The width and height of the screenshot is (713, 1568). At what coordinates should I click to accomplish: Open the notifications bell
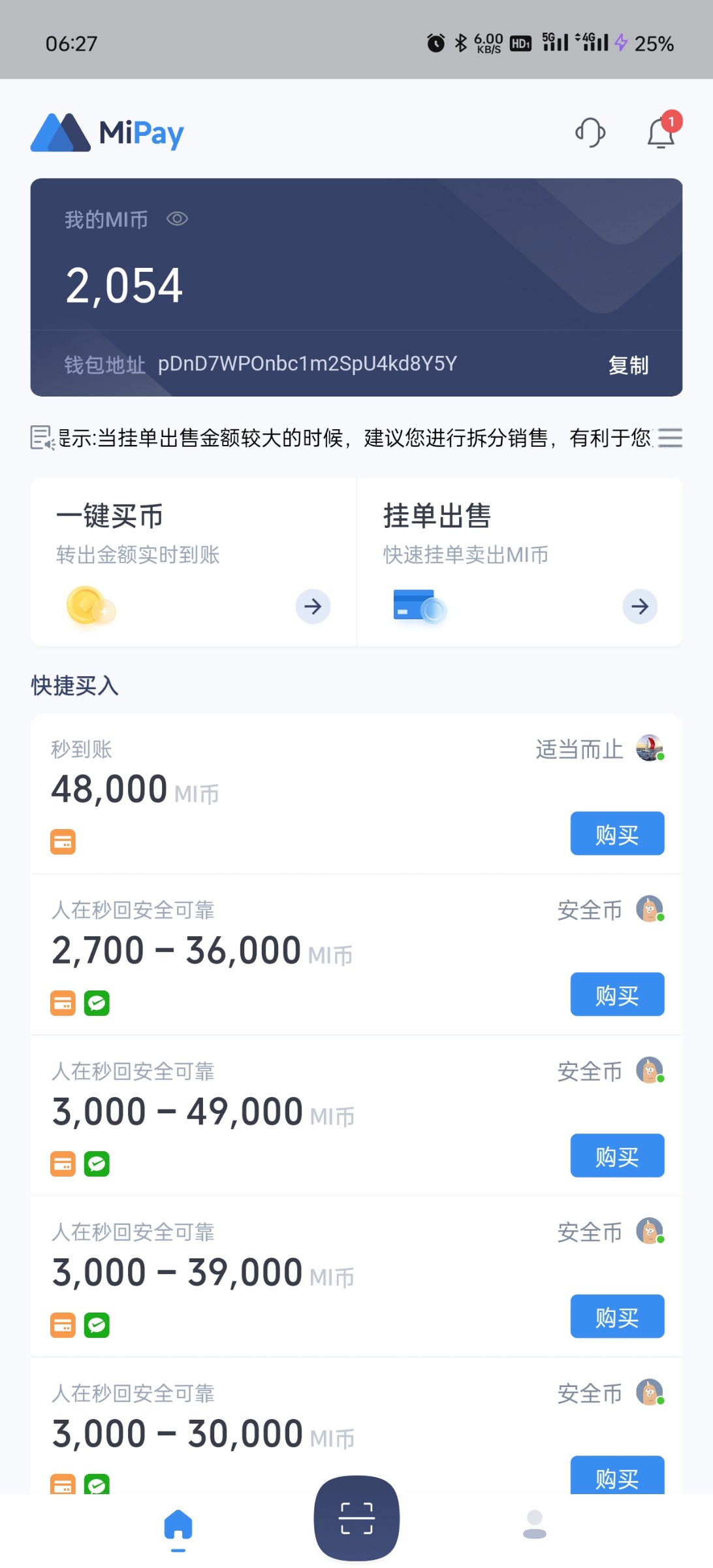pyautogui.click(x=661, y=133)
